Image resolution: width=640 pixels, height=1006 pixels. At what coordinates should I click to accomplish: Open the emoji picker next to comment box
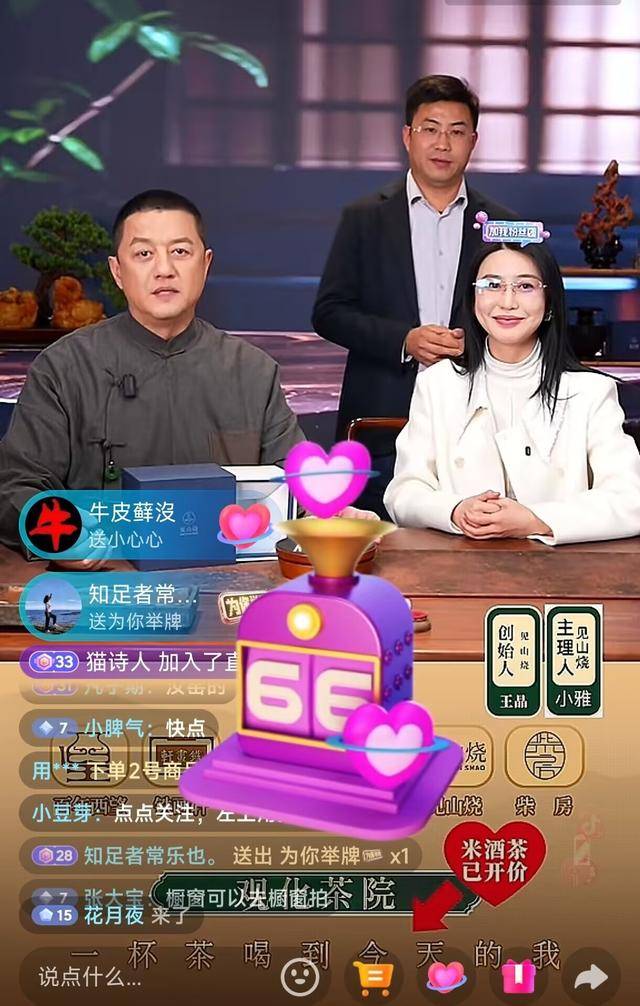click(x=300, y=977)
